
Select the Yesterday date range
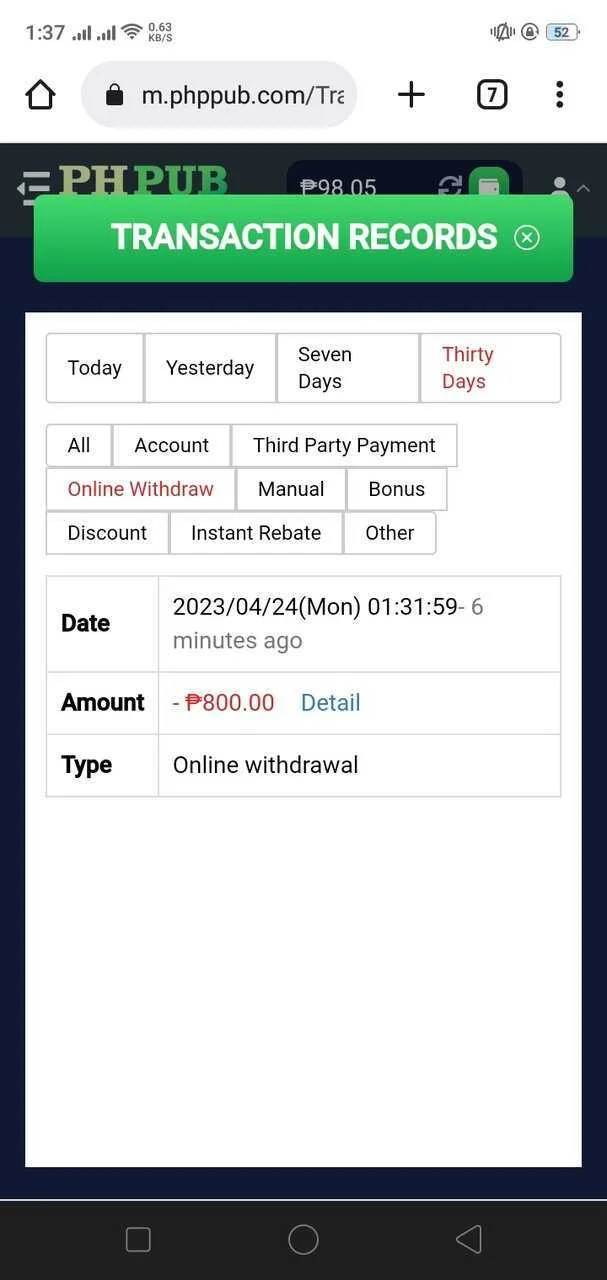(x=210, y=368)
